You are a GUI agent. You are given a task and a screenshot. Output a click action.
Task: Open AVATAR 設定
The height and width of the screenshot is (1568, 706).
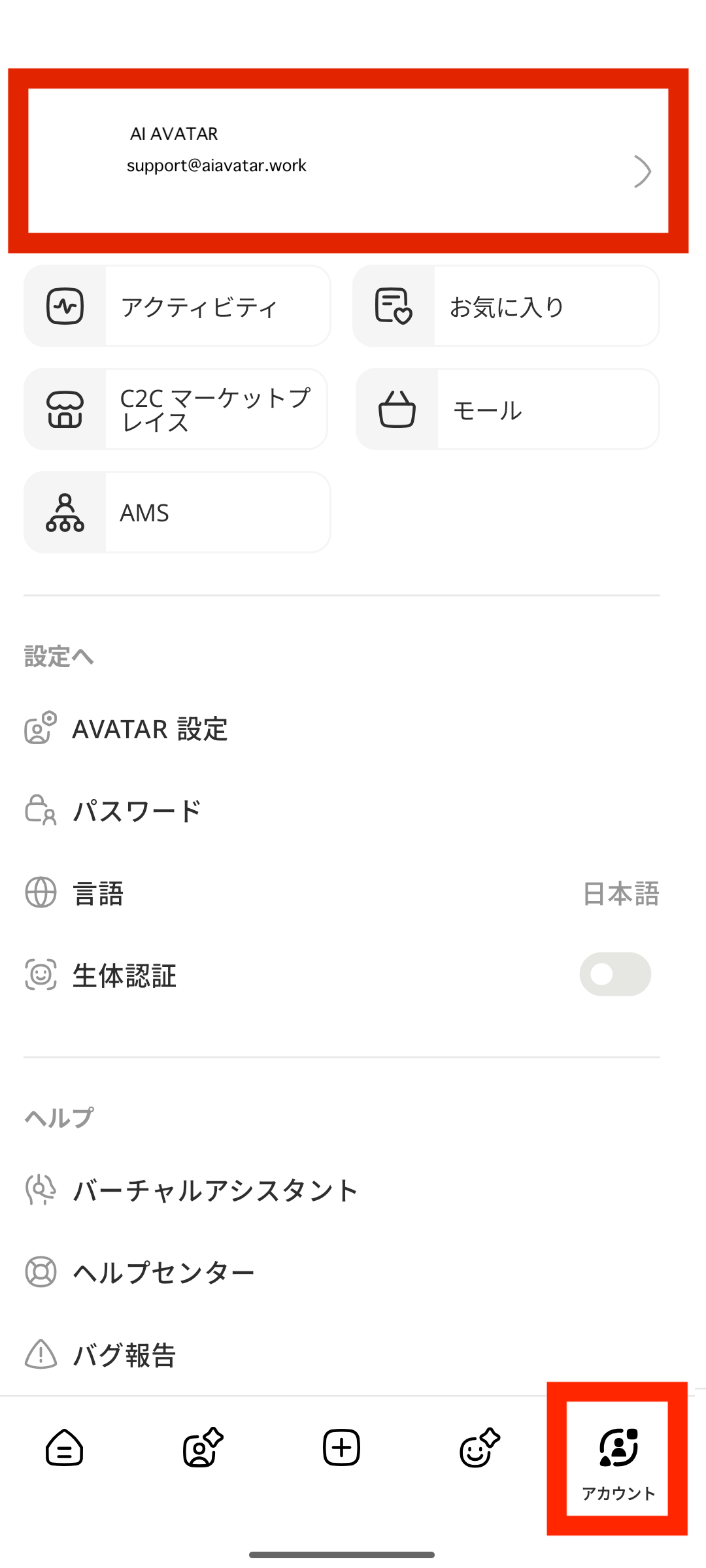[x=150, y=729]
